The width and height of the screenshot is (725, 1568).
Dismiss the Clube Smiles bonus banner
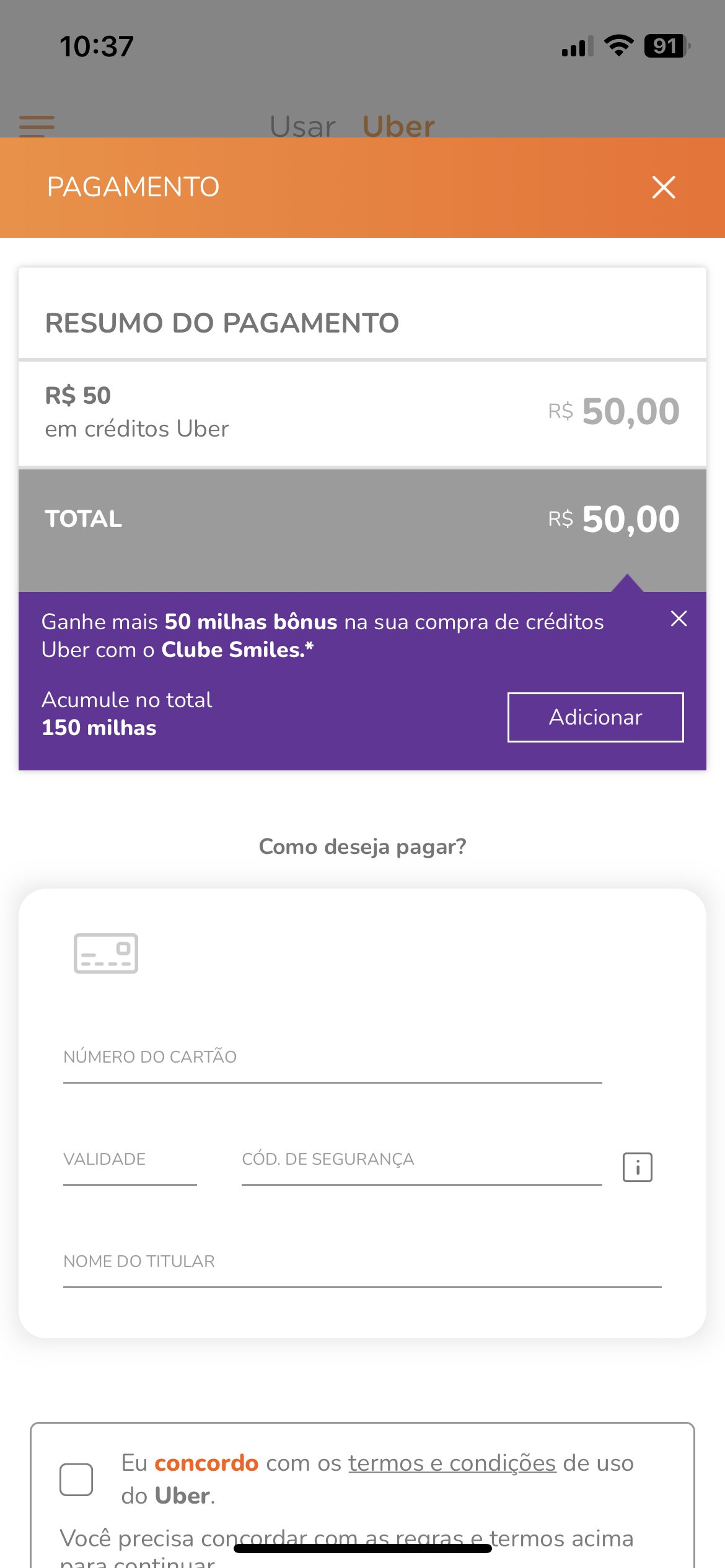coord(679,619)
